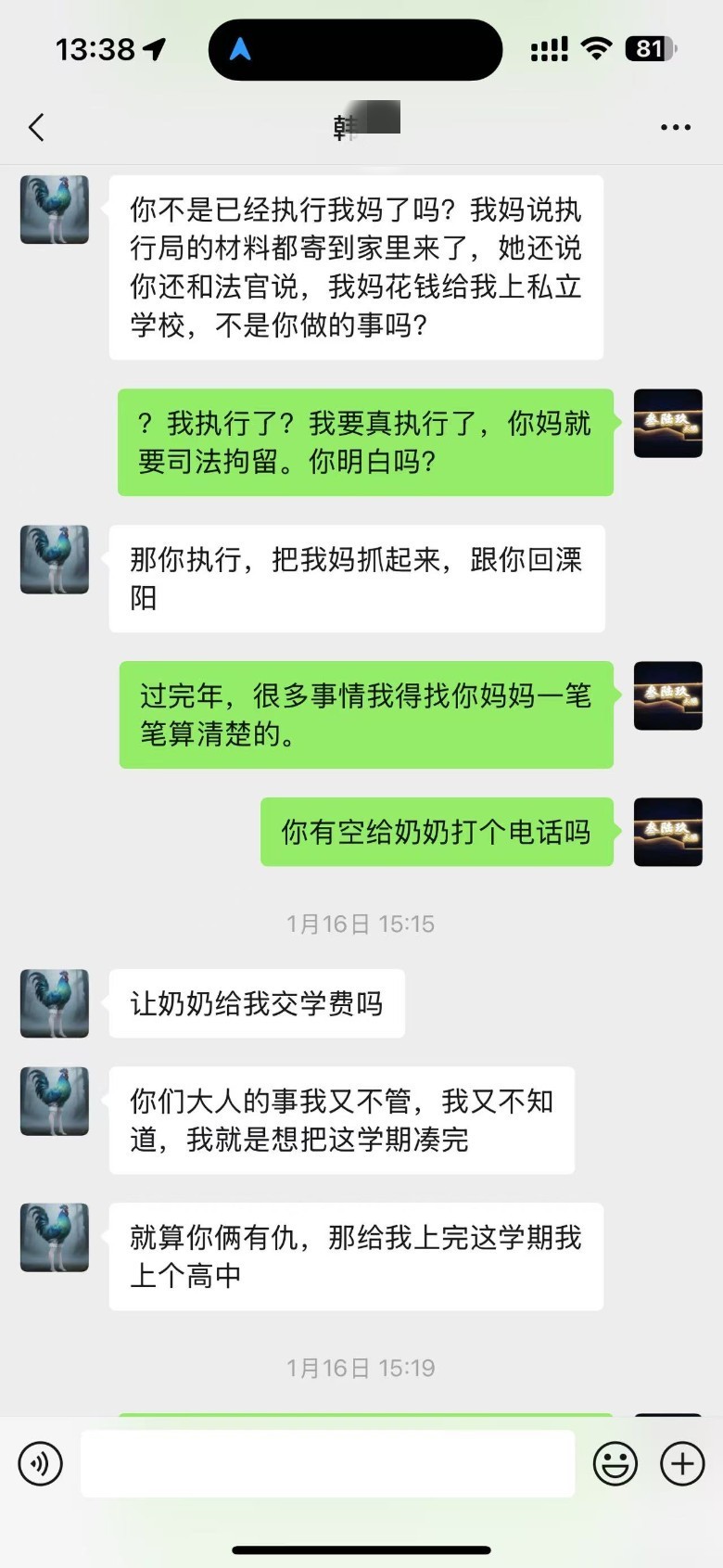Focus the message text field

(x=327, y=1463)
